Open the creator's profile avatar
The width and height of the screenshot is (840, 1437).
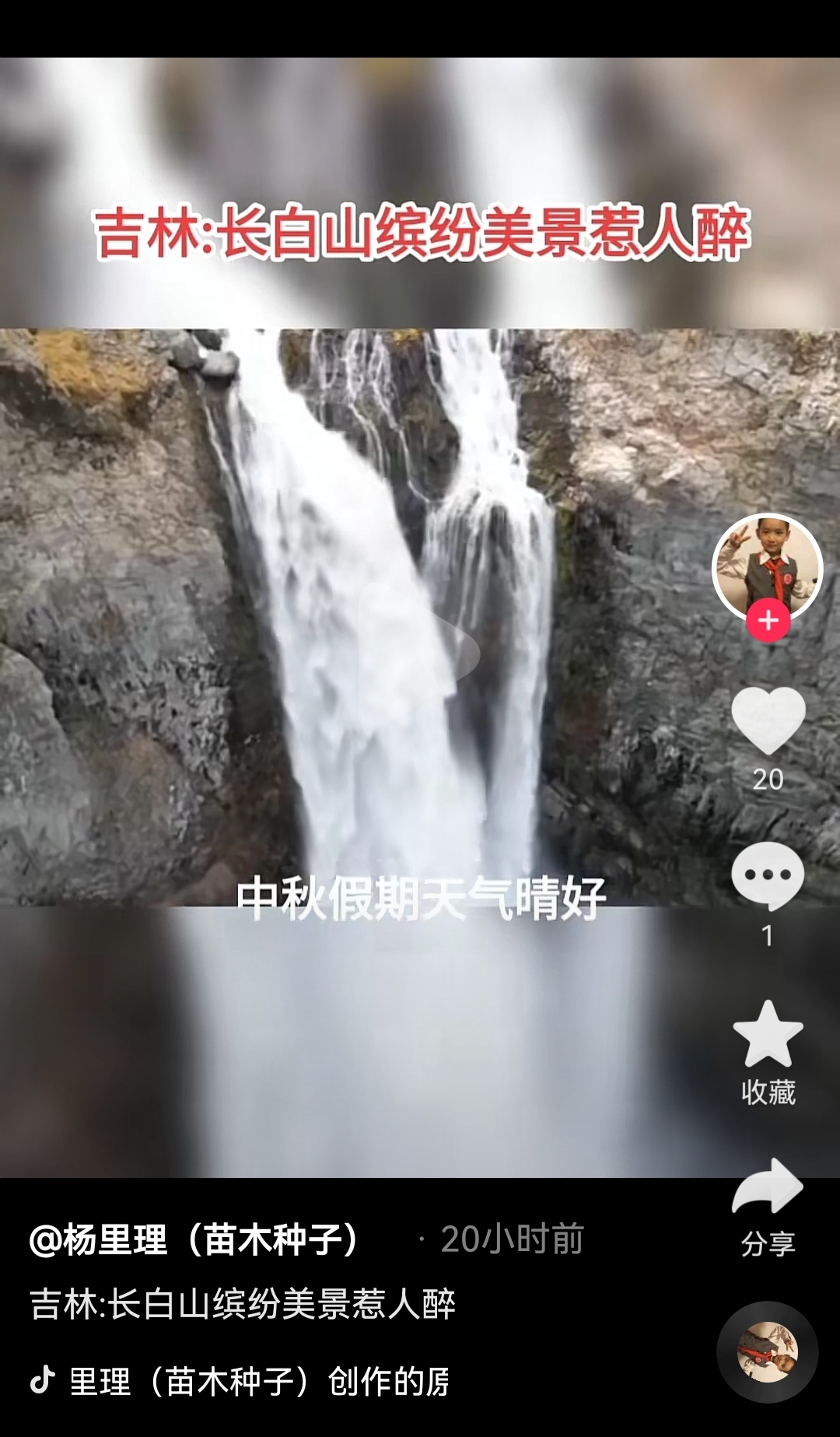coord(767,565)
